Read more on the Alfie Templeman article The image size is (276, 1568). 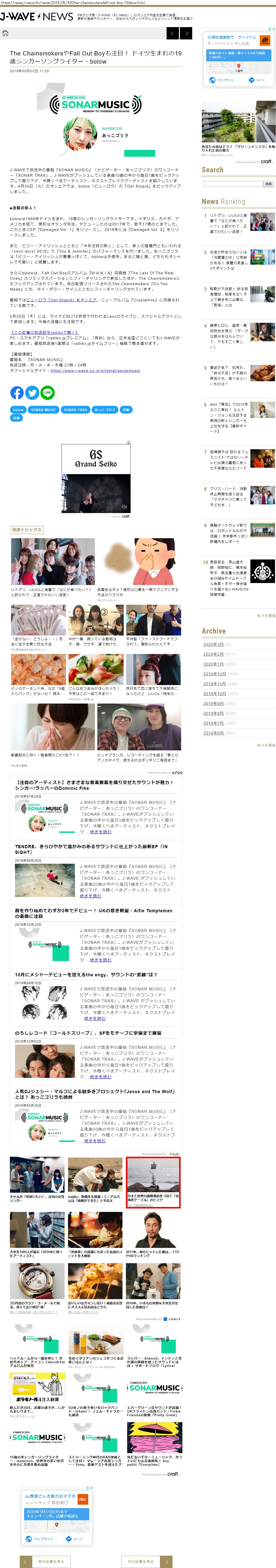click(101, 960)
